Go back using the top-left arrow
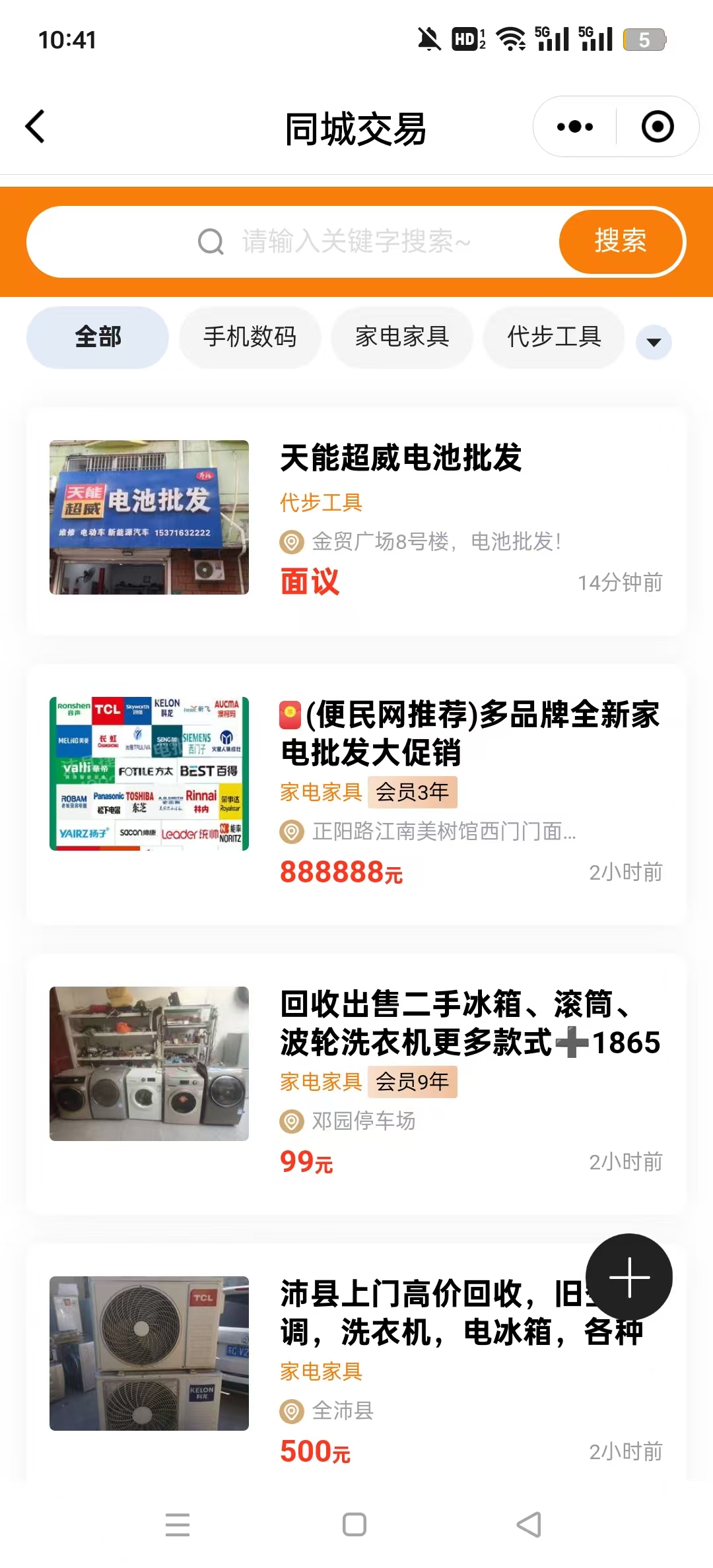 point(36,127)
